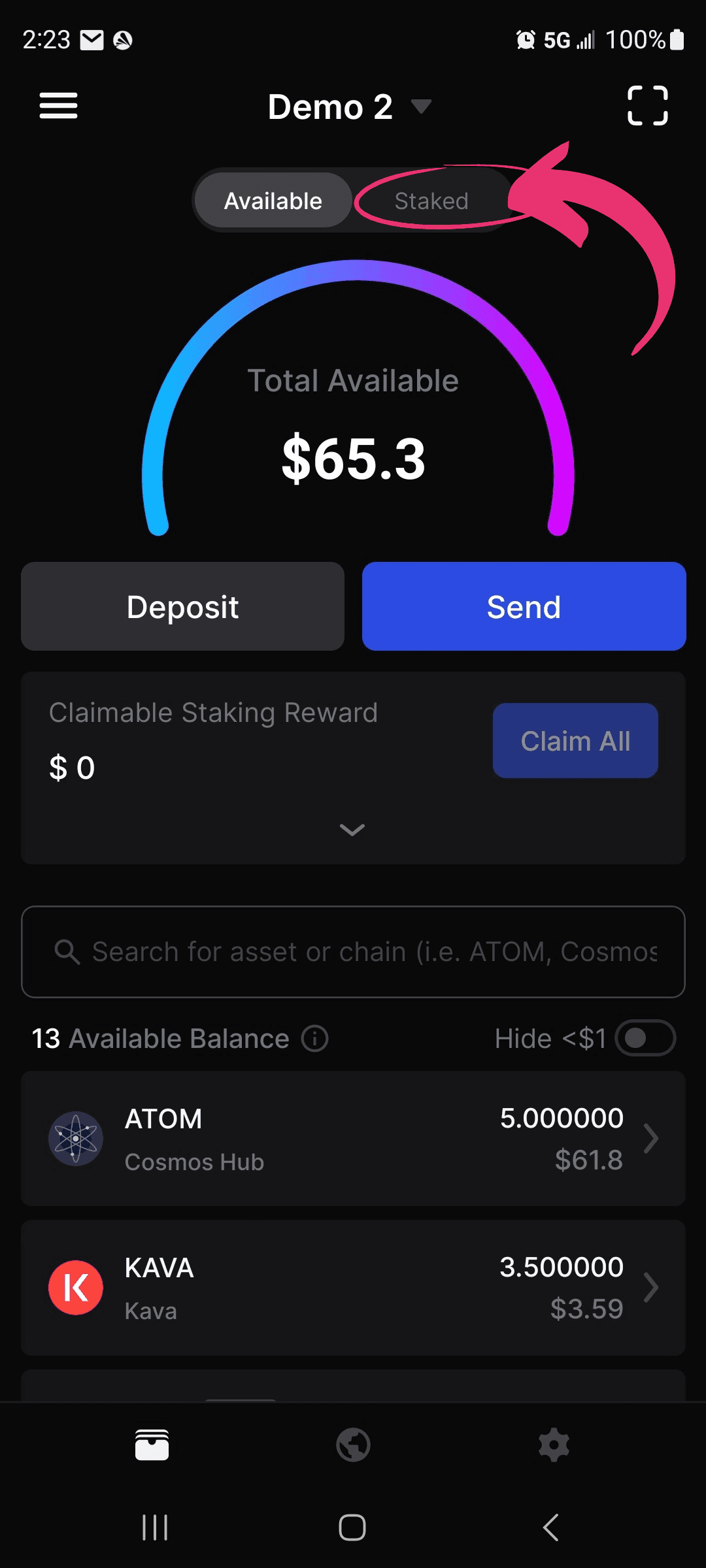Focus the asset or chain search field
The width and height of the screenshot is (706, 1568).
tap(353, 952)
